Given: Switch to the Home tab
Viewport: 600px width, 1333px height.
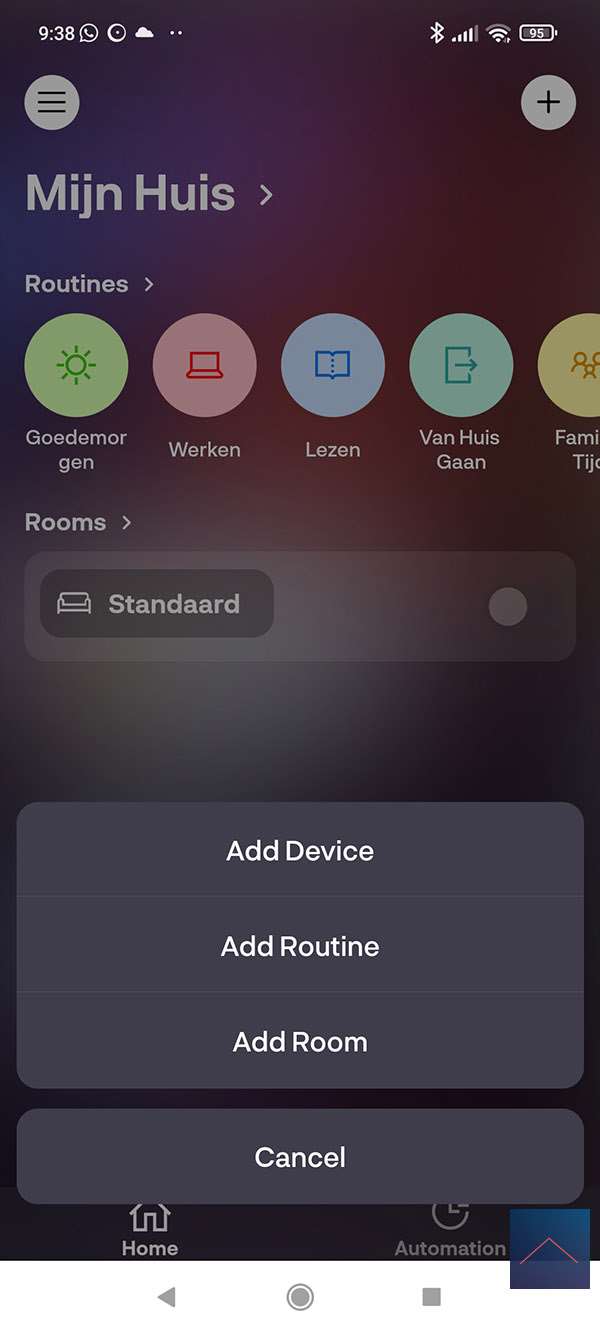Looking at the screenshot, I should [x=149, y=1230].
